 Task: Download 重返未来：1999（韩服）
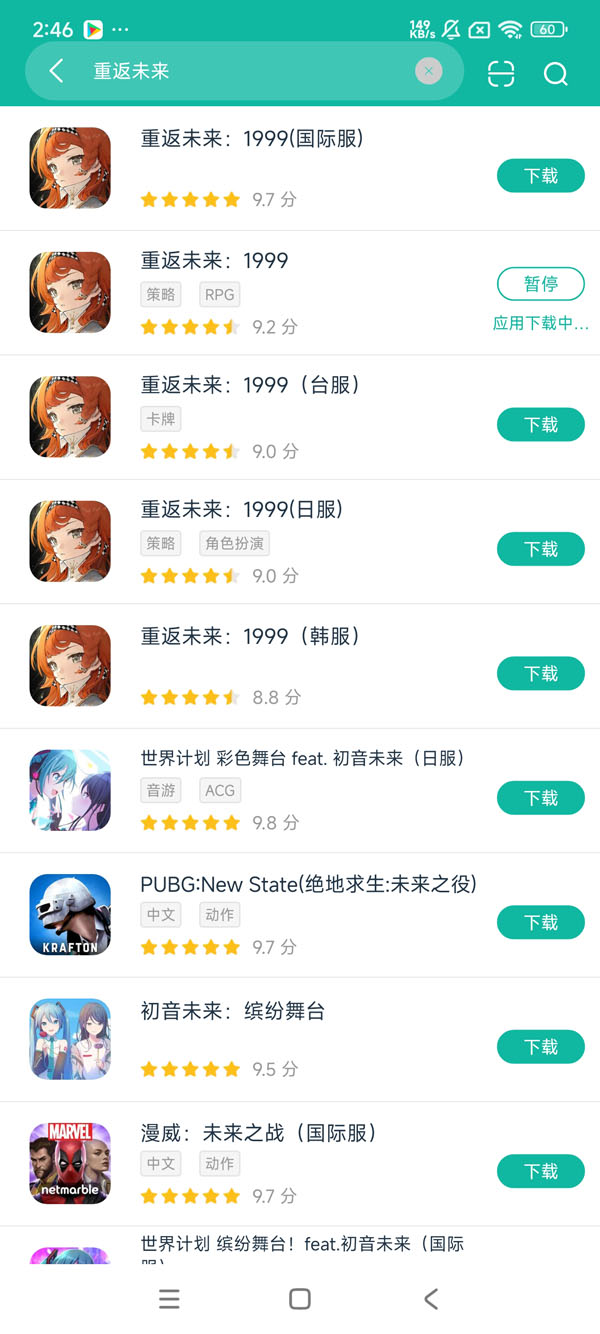(x=540, y=674)
